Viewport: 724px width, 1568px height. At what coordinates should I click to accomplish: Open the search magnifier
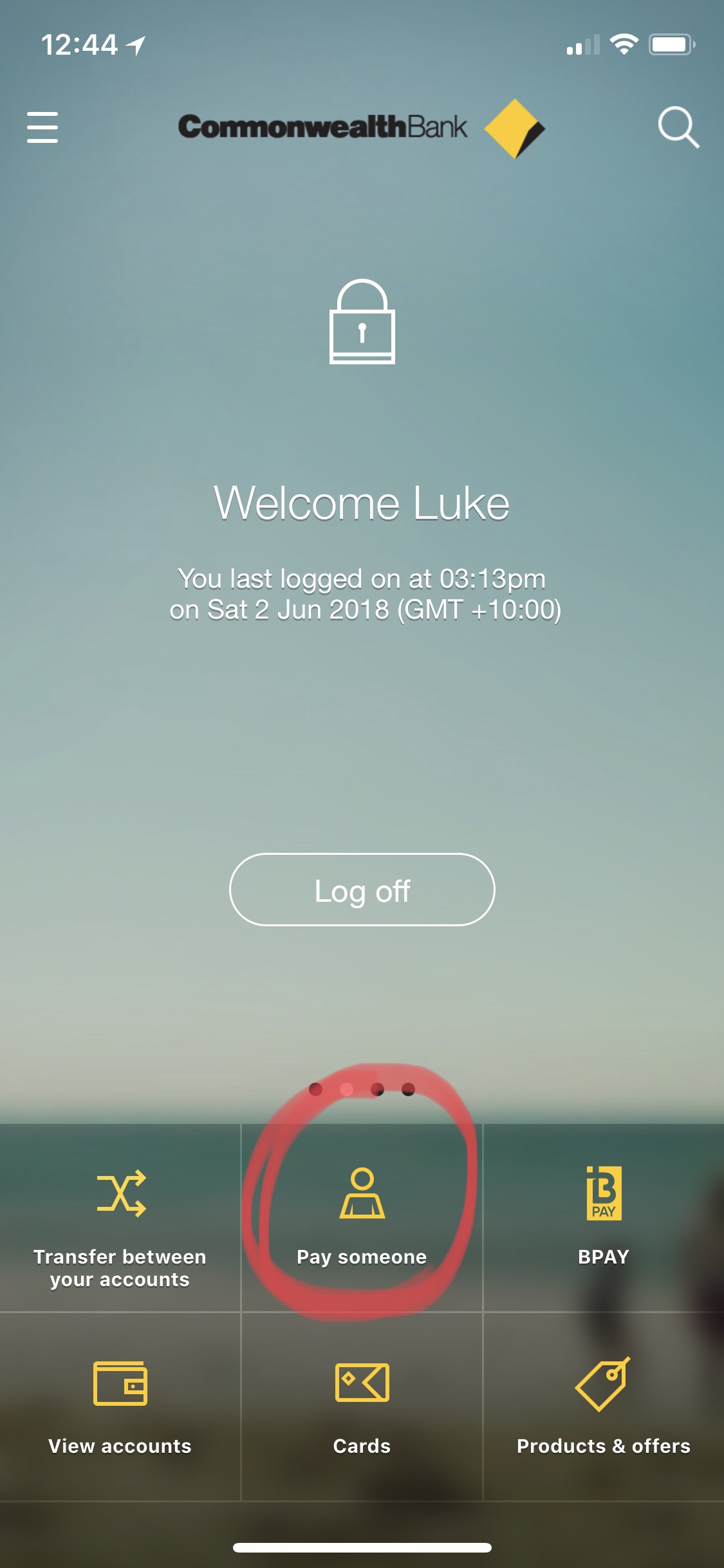pos(678,127)
